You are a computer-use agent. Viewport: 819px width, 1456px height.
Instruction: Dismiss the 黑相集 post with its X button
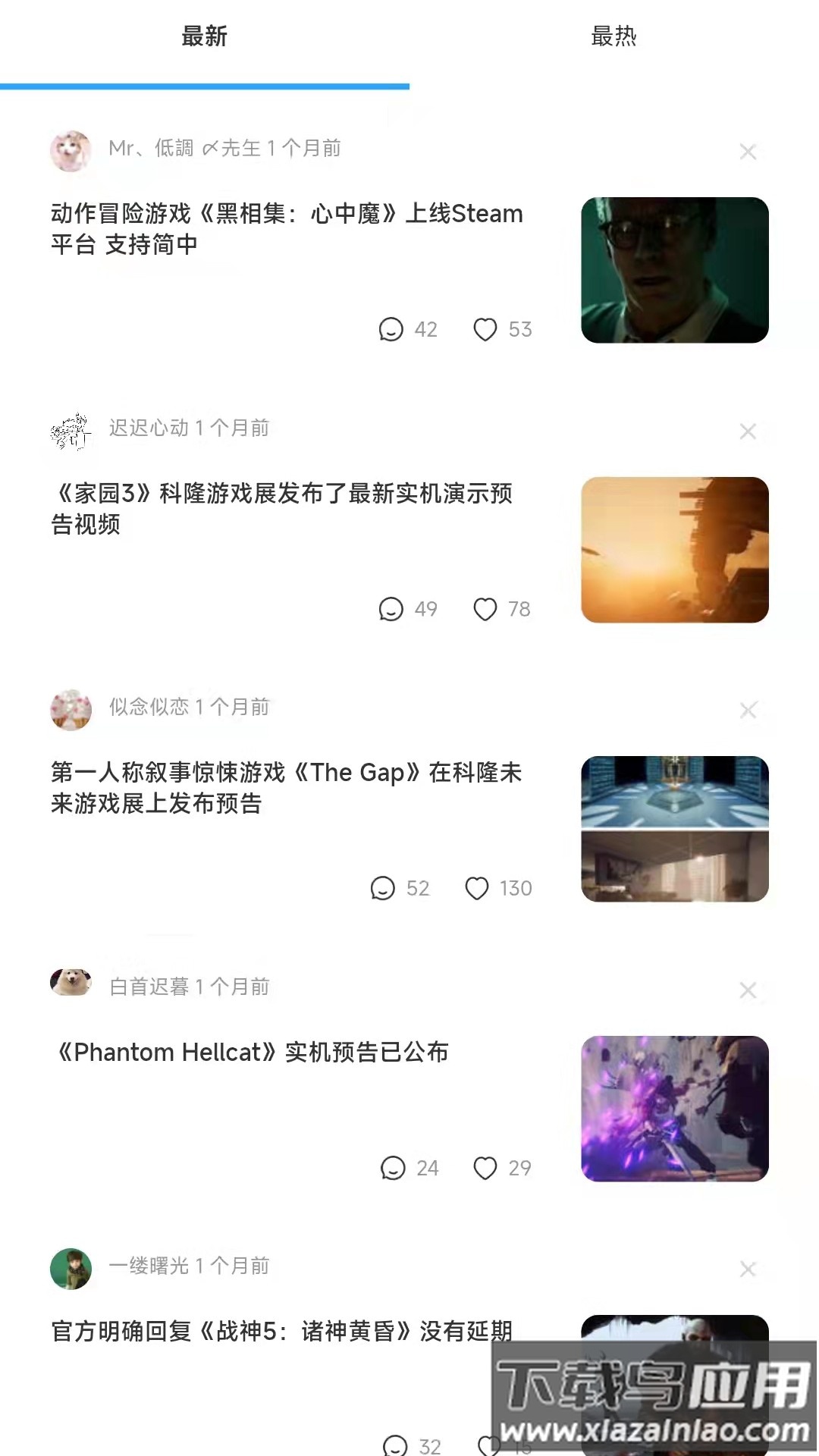tap(748, 151)
